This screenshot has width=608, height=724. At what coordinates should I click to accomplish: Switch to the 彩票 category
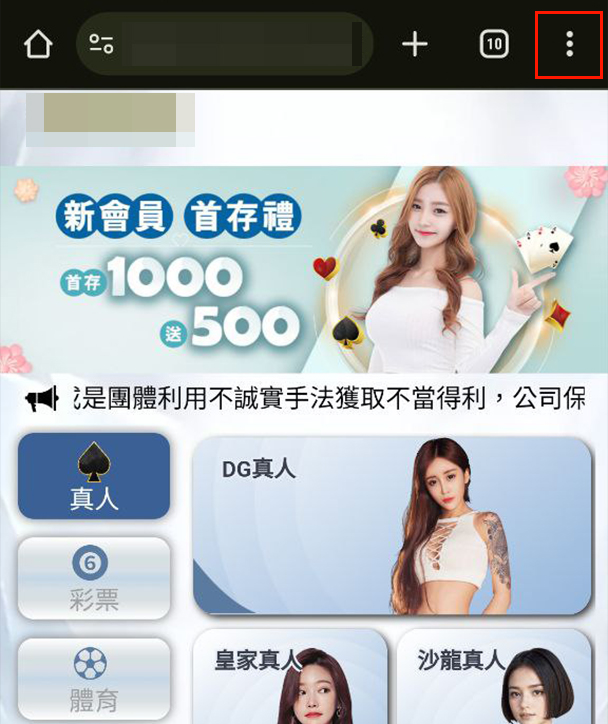tap(94, 580)
